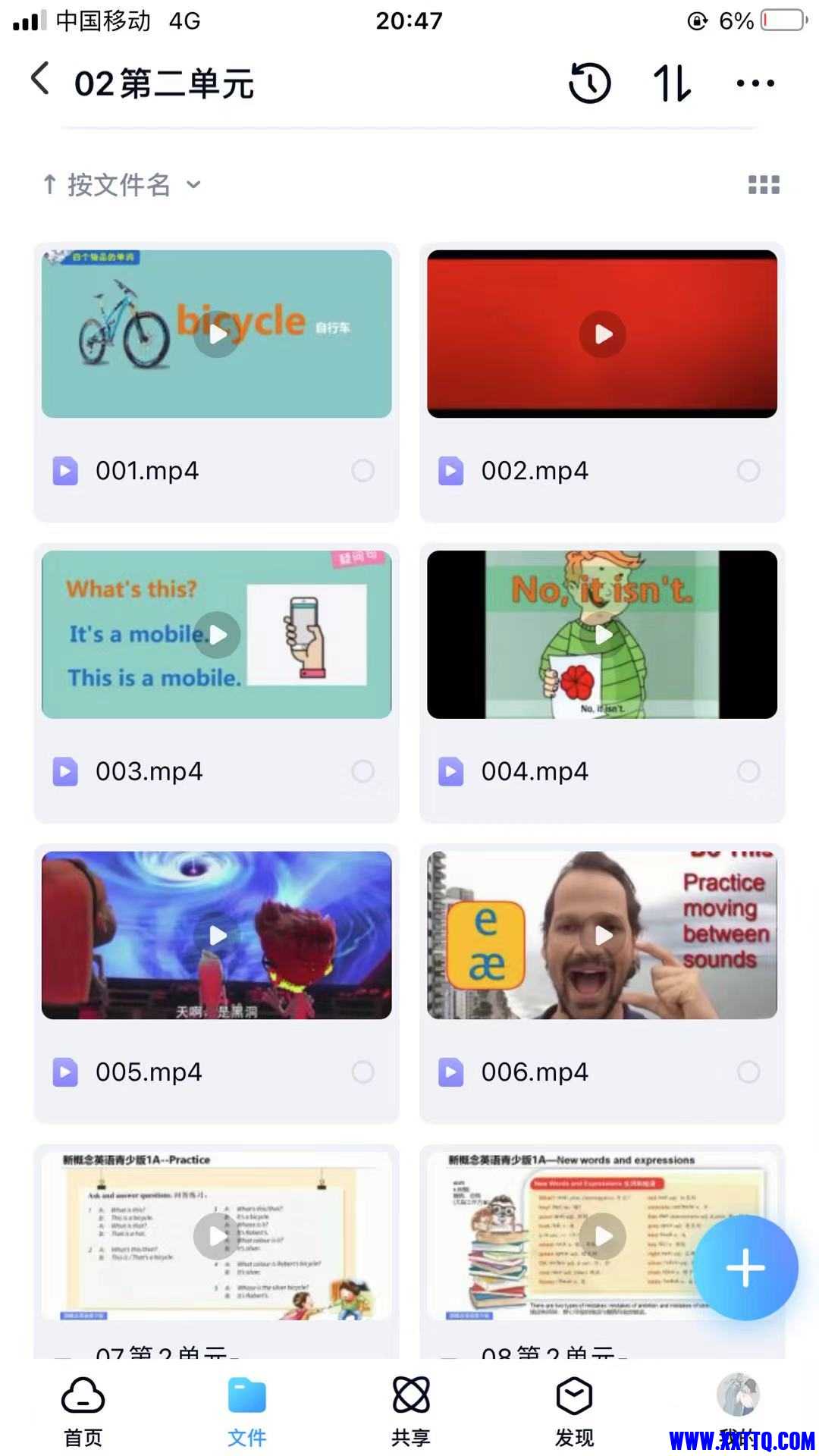Switch the grid view layout icon
Screen dimensions: 819x1456
(x=764, y=184)
